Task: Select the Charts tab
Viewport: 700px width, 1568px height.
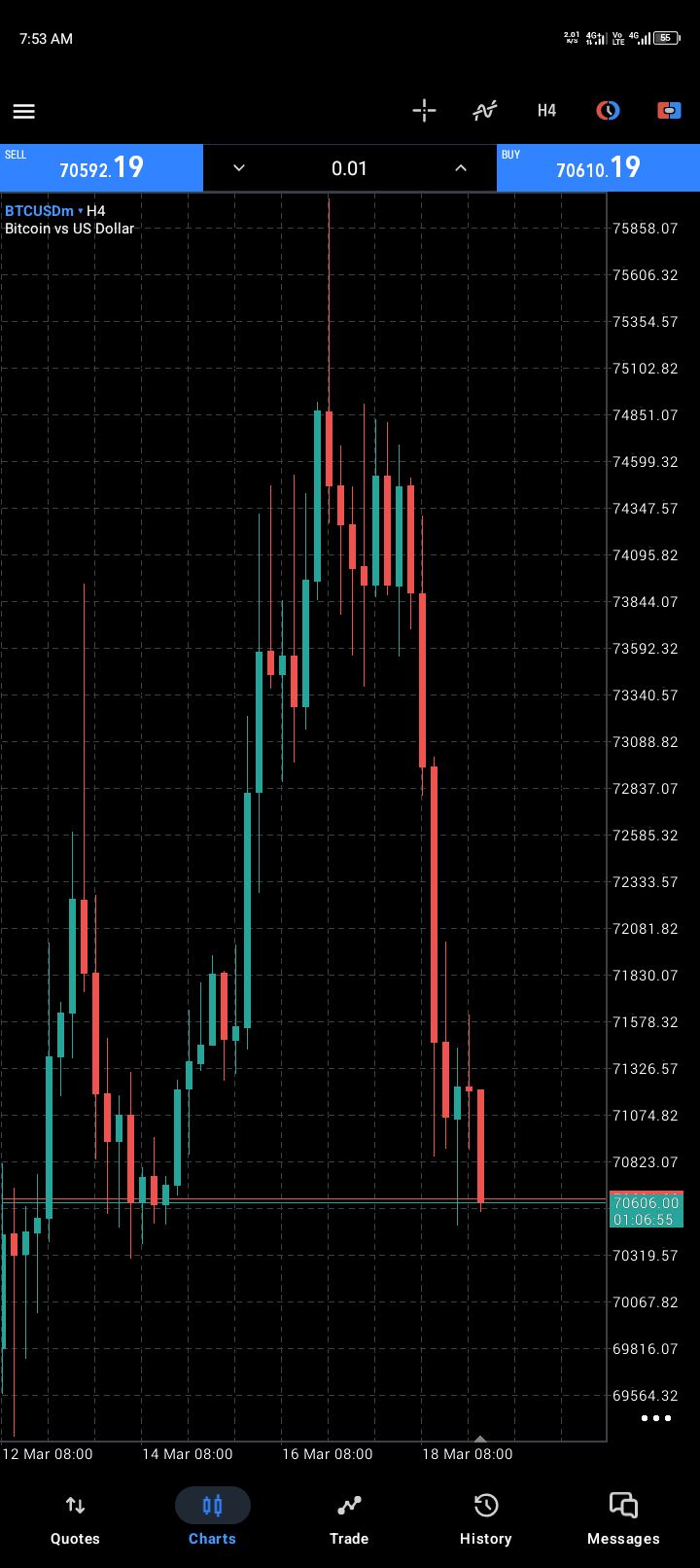Action: (212, 1517)
